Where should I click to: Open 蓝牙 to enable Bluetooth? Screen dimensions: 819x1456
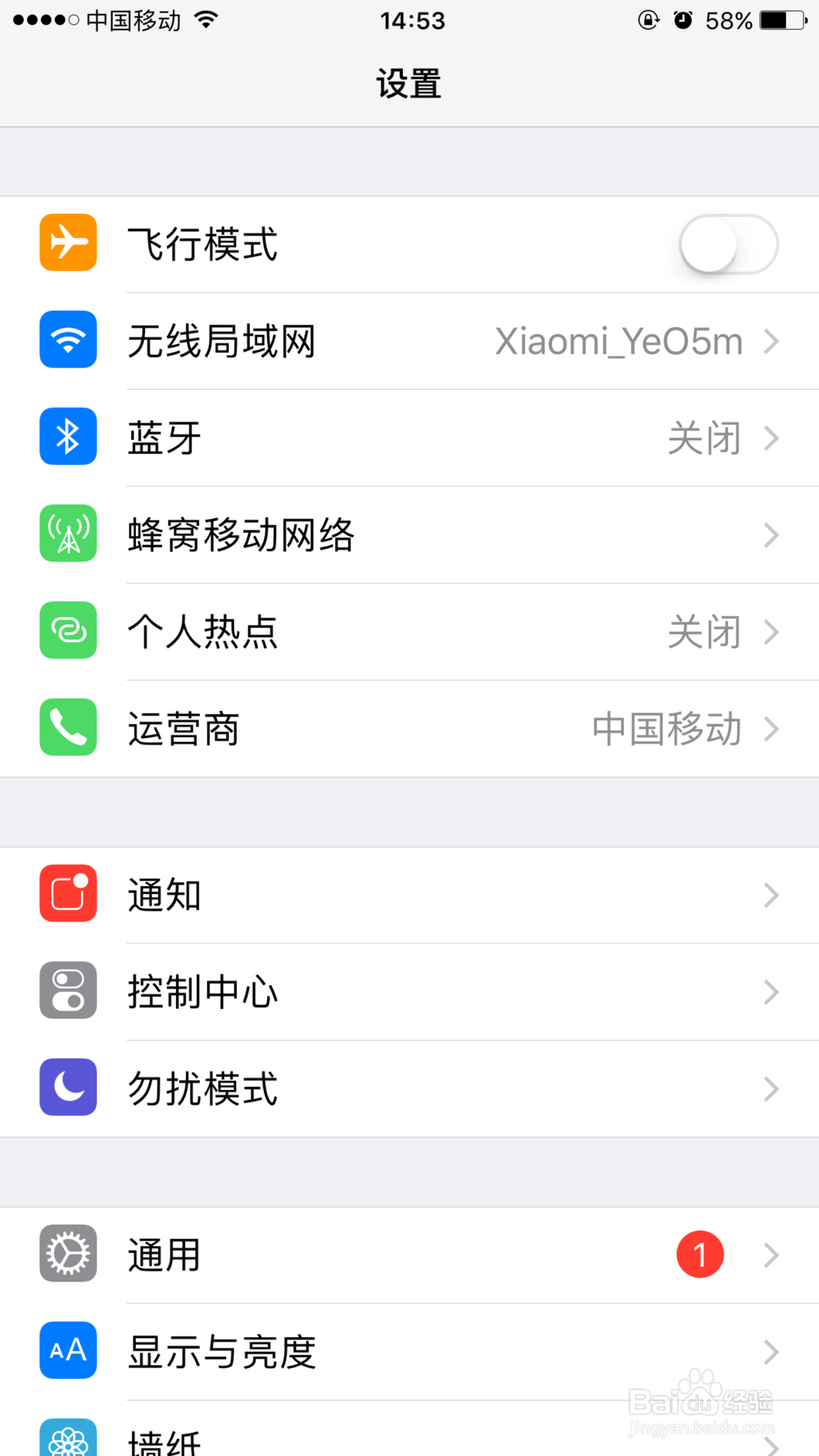coord(409,436)
